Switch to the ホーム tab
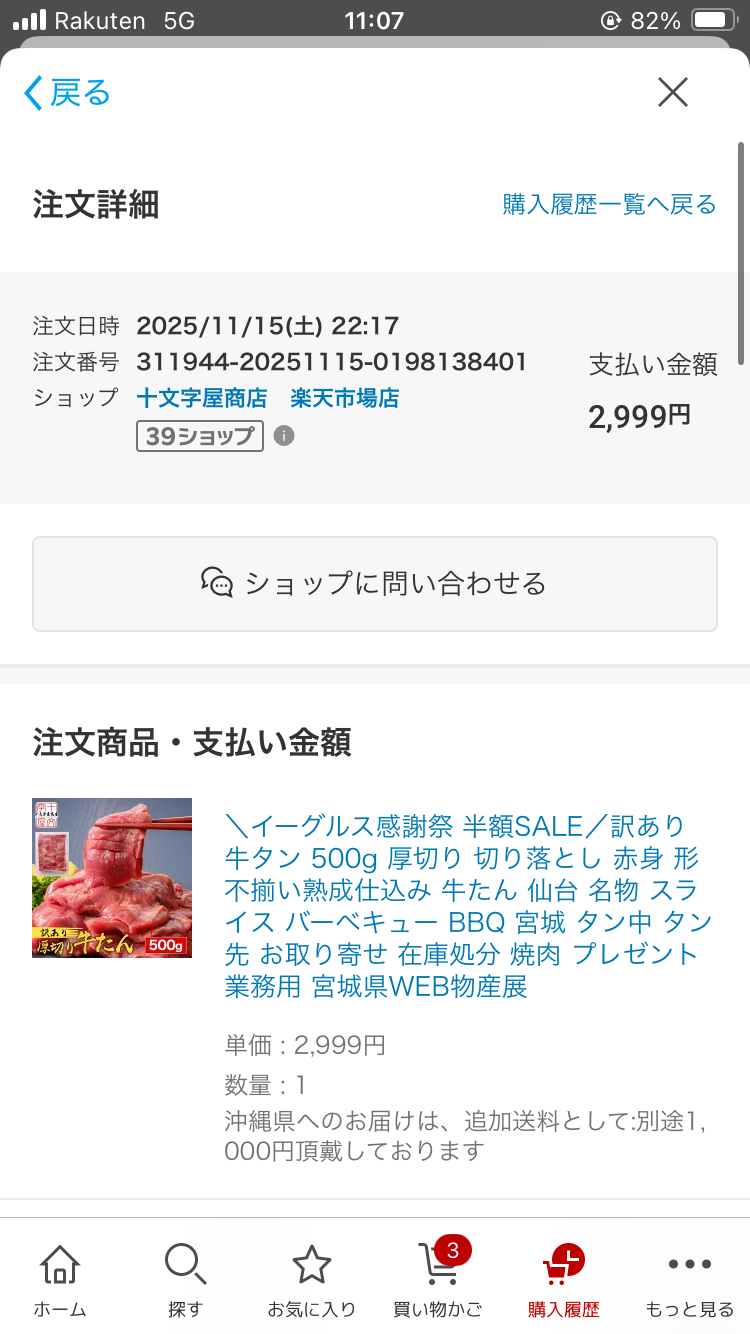This screenshot has height=1334, width=750. pyautogui.click(x=60, y=1280)
